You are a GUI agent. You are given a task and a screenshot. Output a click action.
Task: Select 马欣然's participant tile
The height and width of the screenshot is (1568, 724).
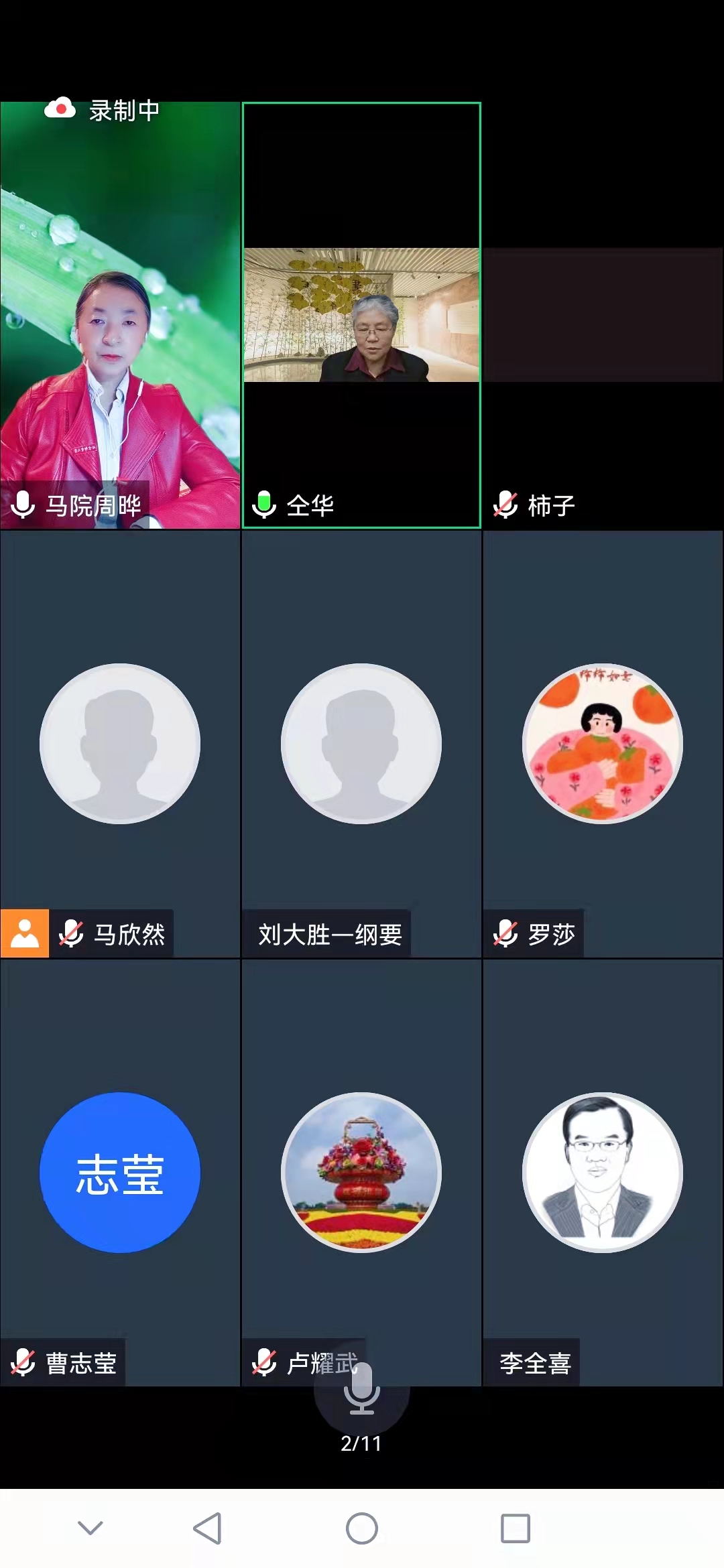120,744
